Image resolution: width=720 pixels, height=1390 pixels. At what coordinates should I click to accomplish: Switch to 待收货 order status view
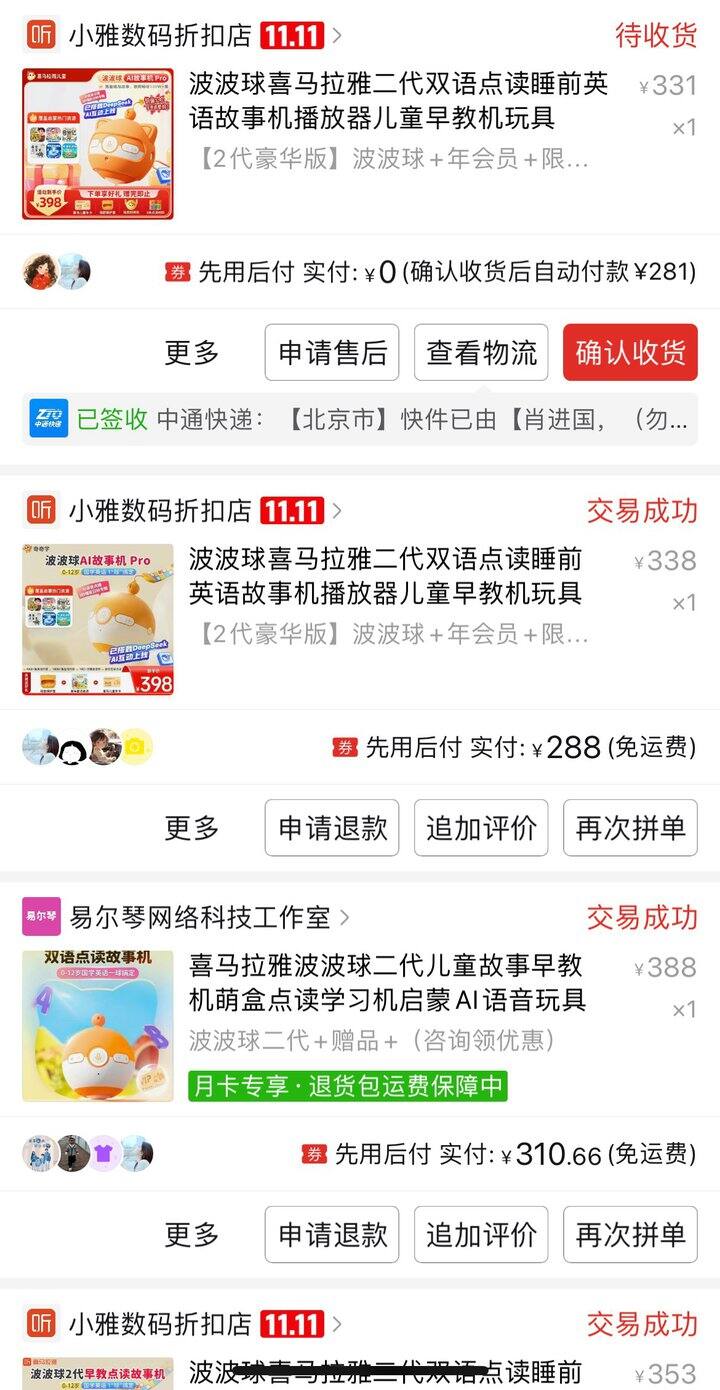(656, 35)
